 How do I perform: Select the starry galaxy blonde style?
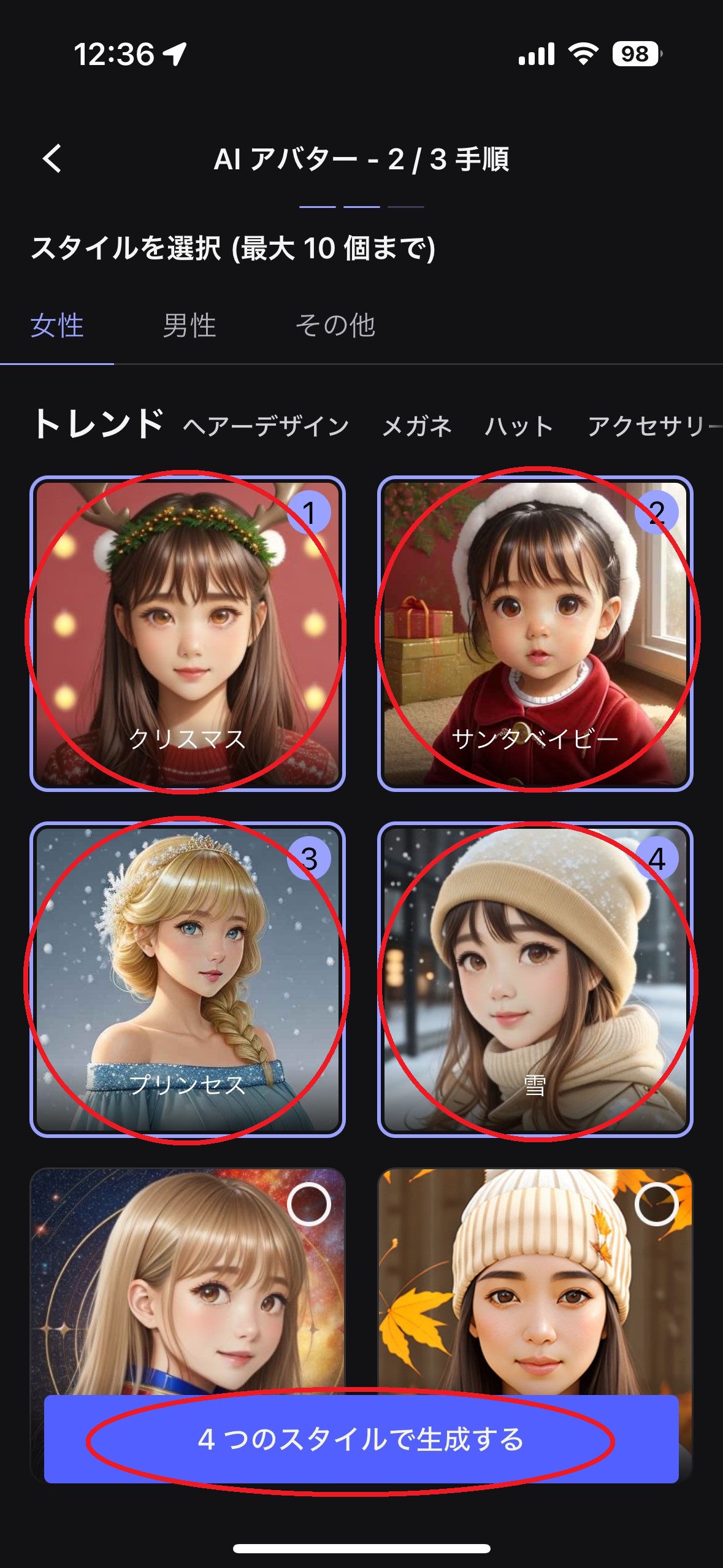188,1276
